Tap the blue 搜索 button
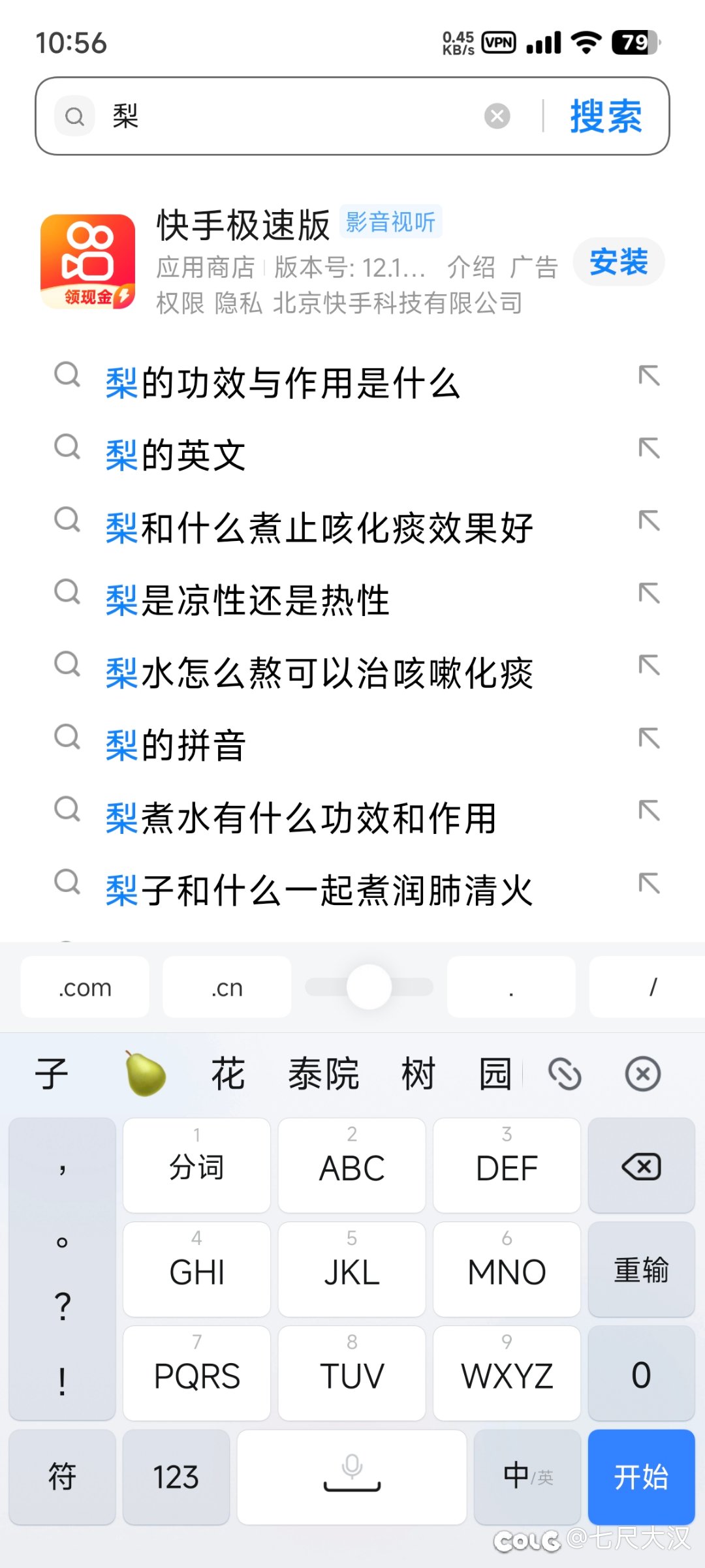The image size is (705, 1568). (x=606, y=117)
